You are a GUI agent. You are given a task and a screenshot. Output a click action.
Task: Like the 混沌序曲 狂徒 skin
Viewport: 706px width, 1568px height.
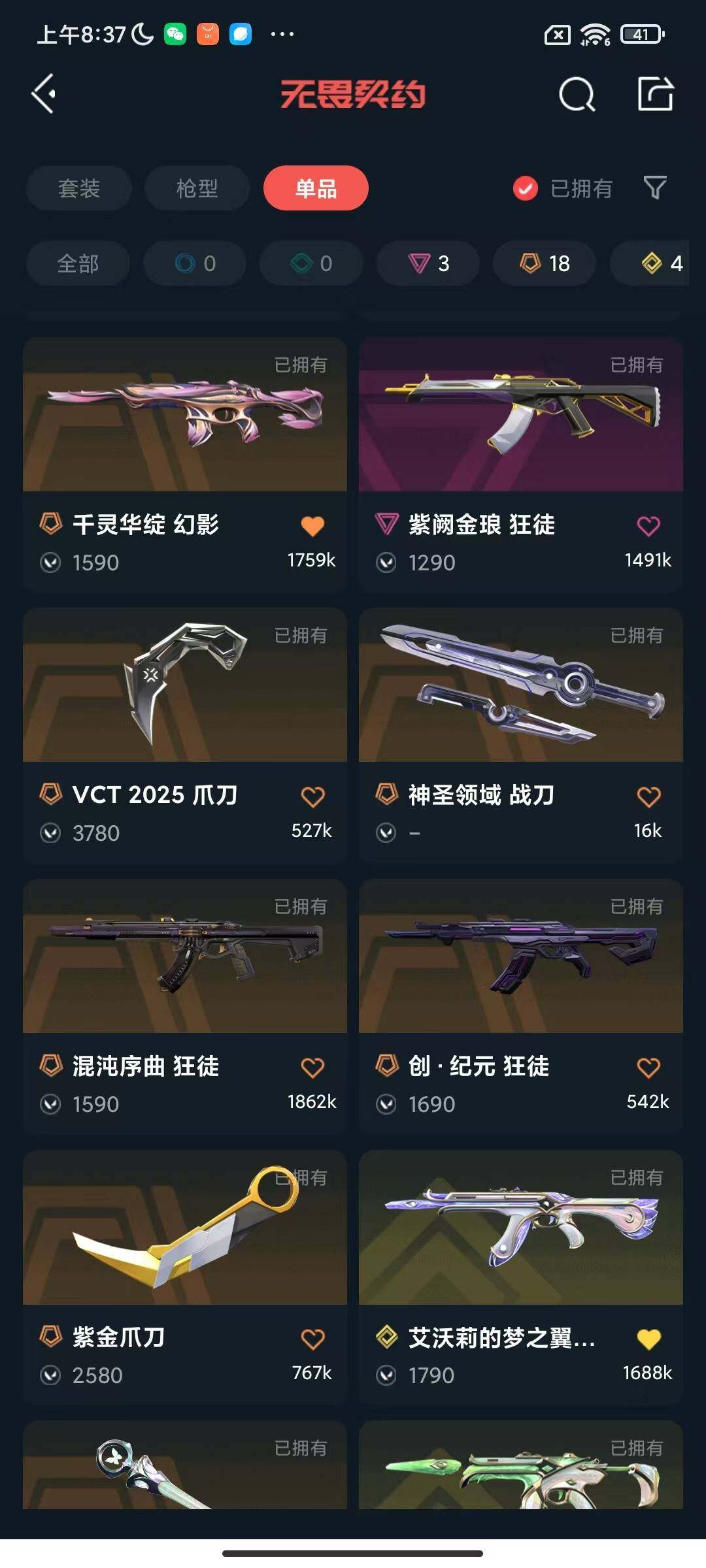tap(312, 1068)
